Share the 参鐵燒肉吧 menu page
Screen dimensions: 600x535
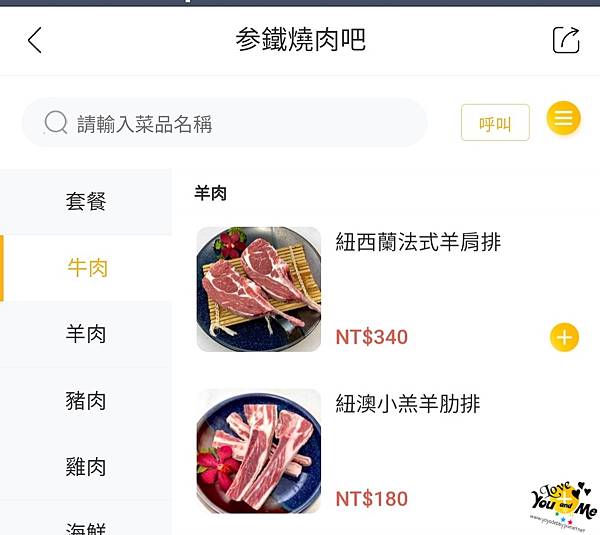(x=566, y=40)
